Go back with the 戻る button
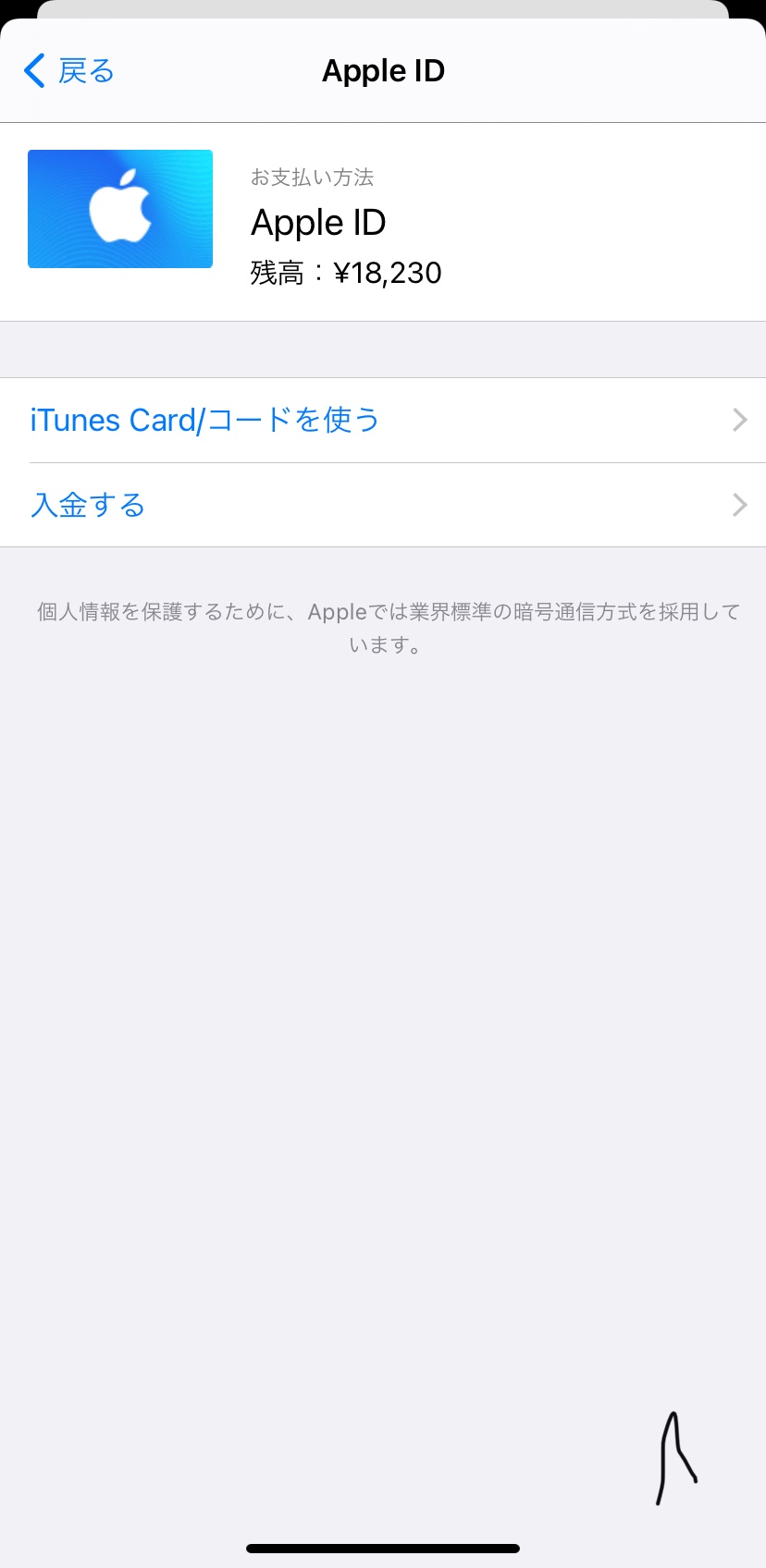This screenshot has height=1568, width=766. (69, 71)
